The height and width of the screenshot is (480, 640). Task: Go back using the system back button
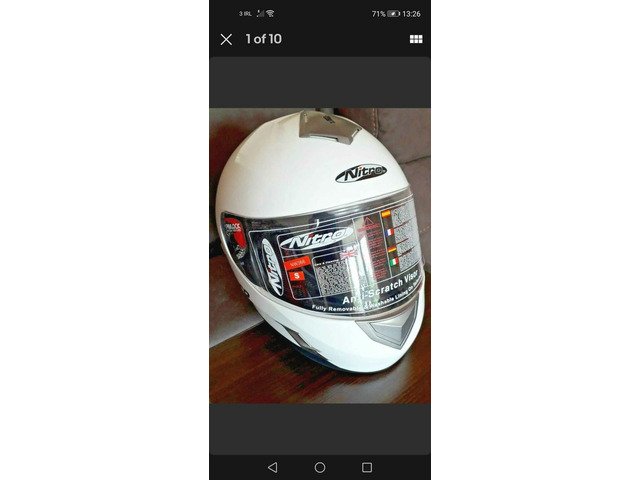click(x=272, y=467)
